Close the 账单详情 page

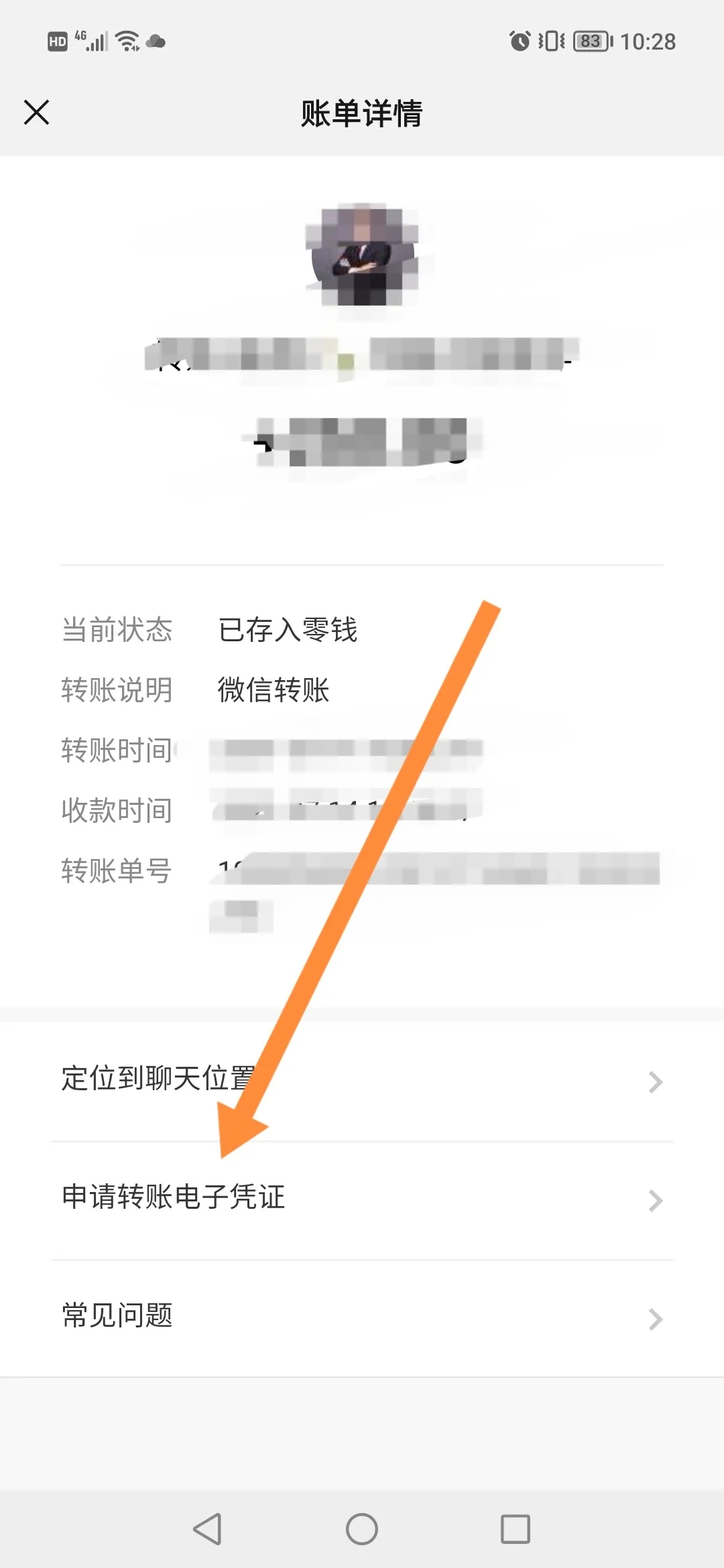(x=37, y=113)
